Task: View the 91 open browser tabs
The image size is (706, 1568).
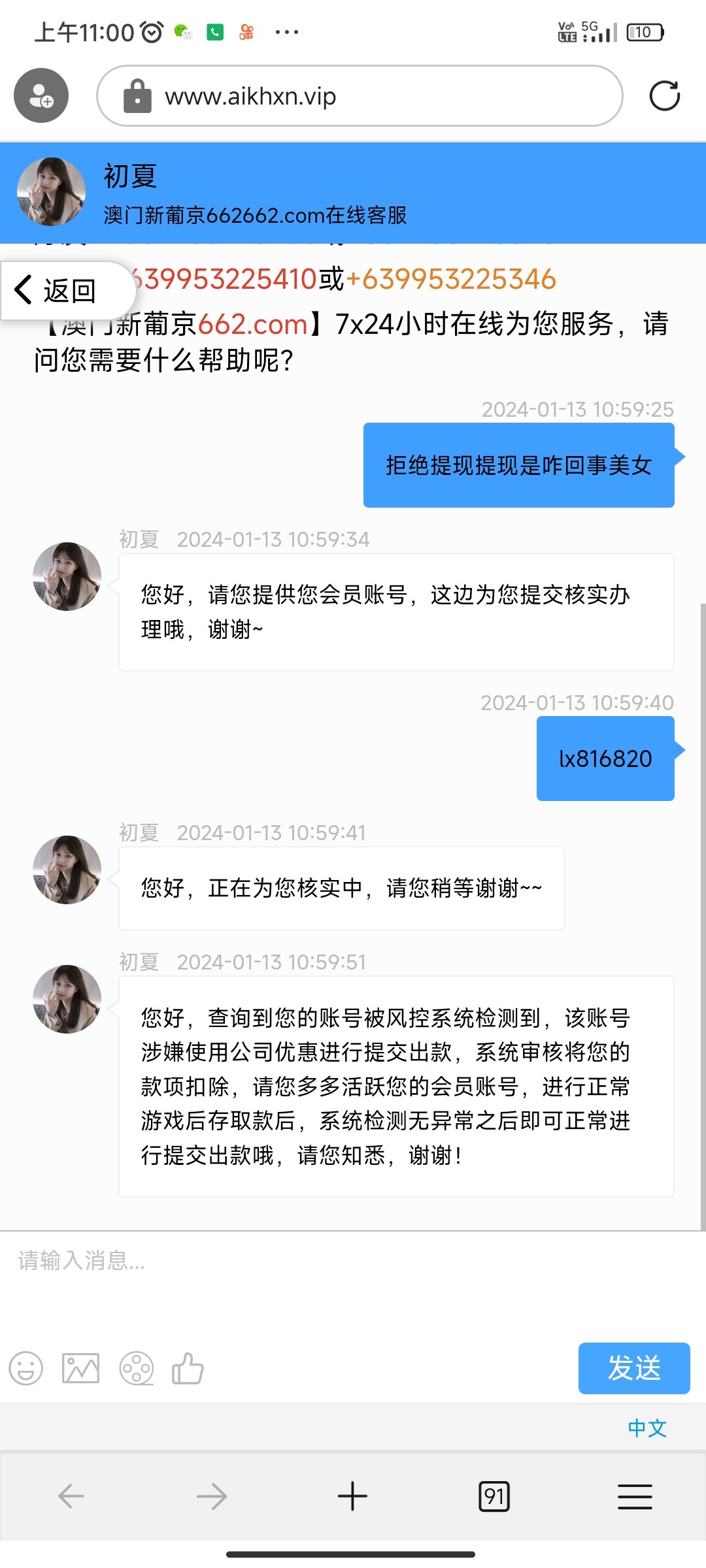Action: point(494,1496)
